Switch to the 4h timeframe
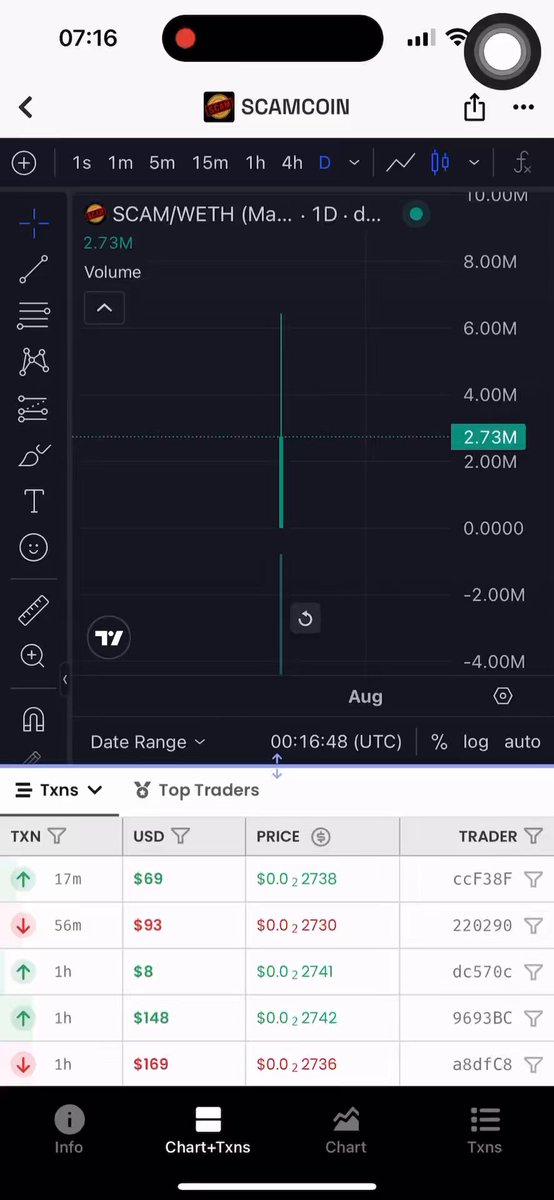Screen dimensions: 554x1200 (x=292, y=162)
